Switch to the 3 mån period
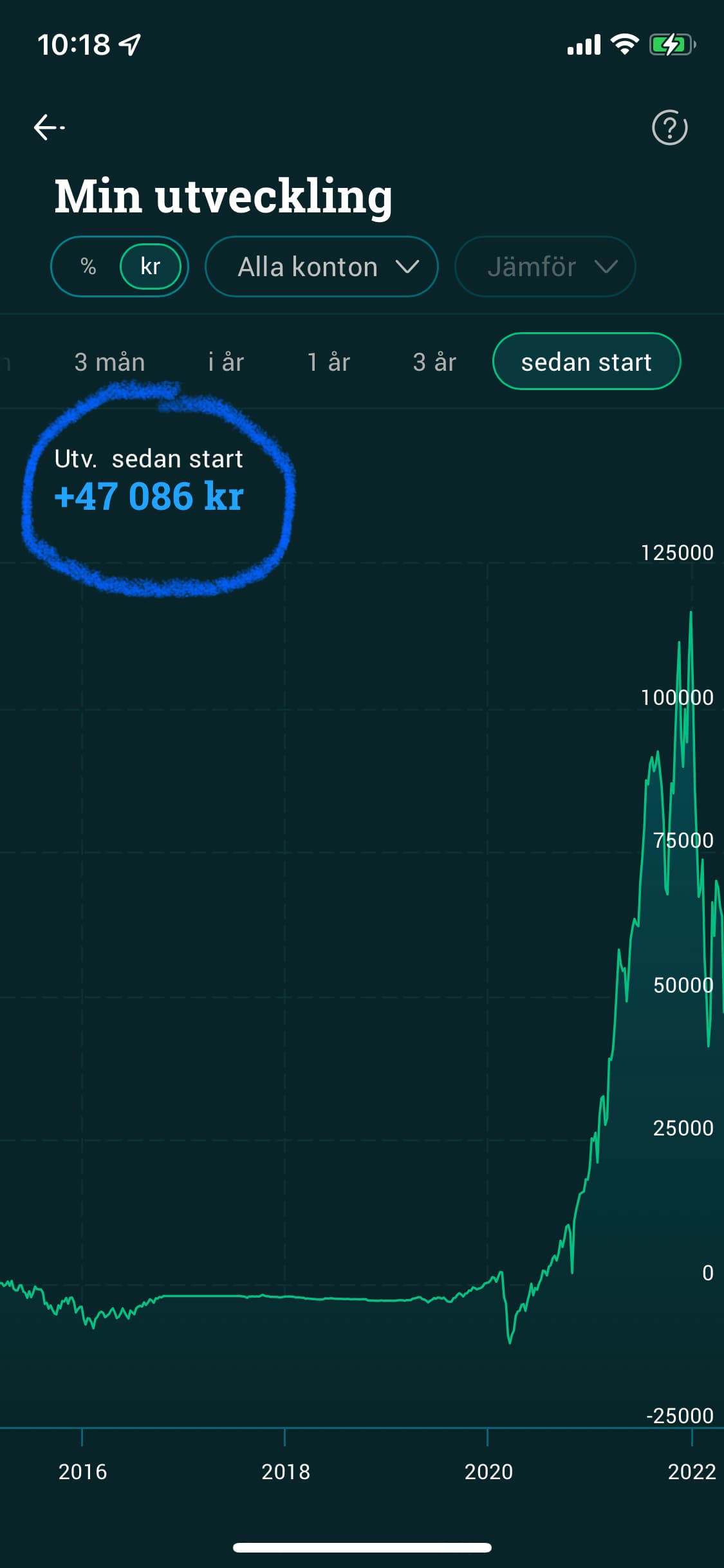The height and width of the screenshot is (1568, 724). pos(109,362)
